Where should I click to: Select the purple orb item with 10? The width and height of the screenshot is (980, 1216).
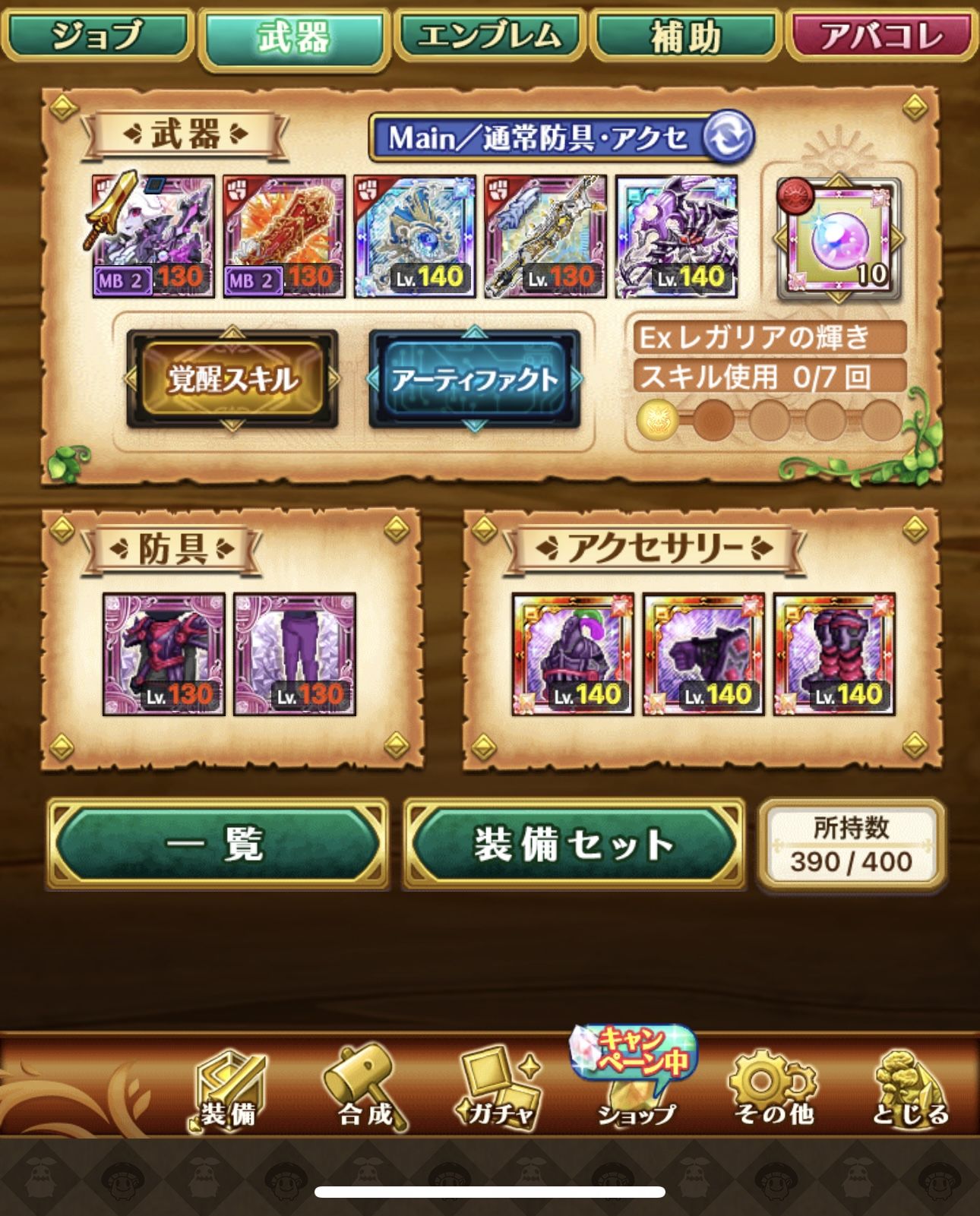pyautogui.click(x=839, y=239)
